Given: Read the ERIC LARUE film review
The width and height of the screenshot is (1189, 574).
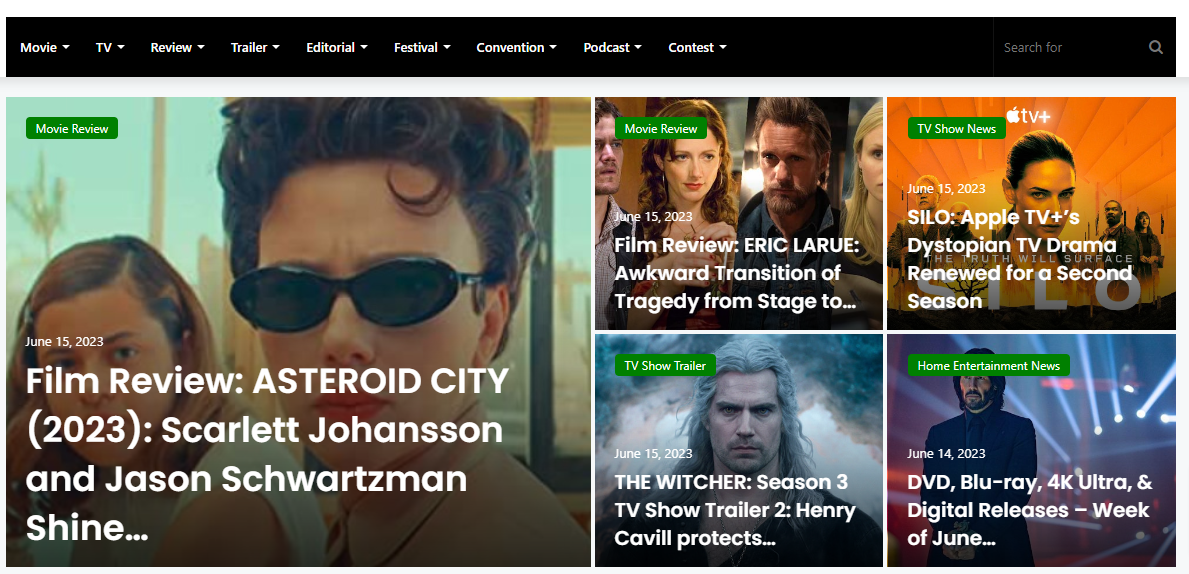Looking at the screenshot, I should 737,272.
